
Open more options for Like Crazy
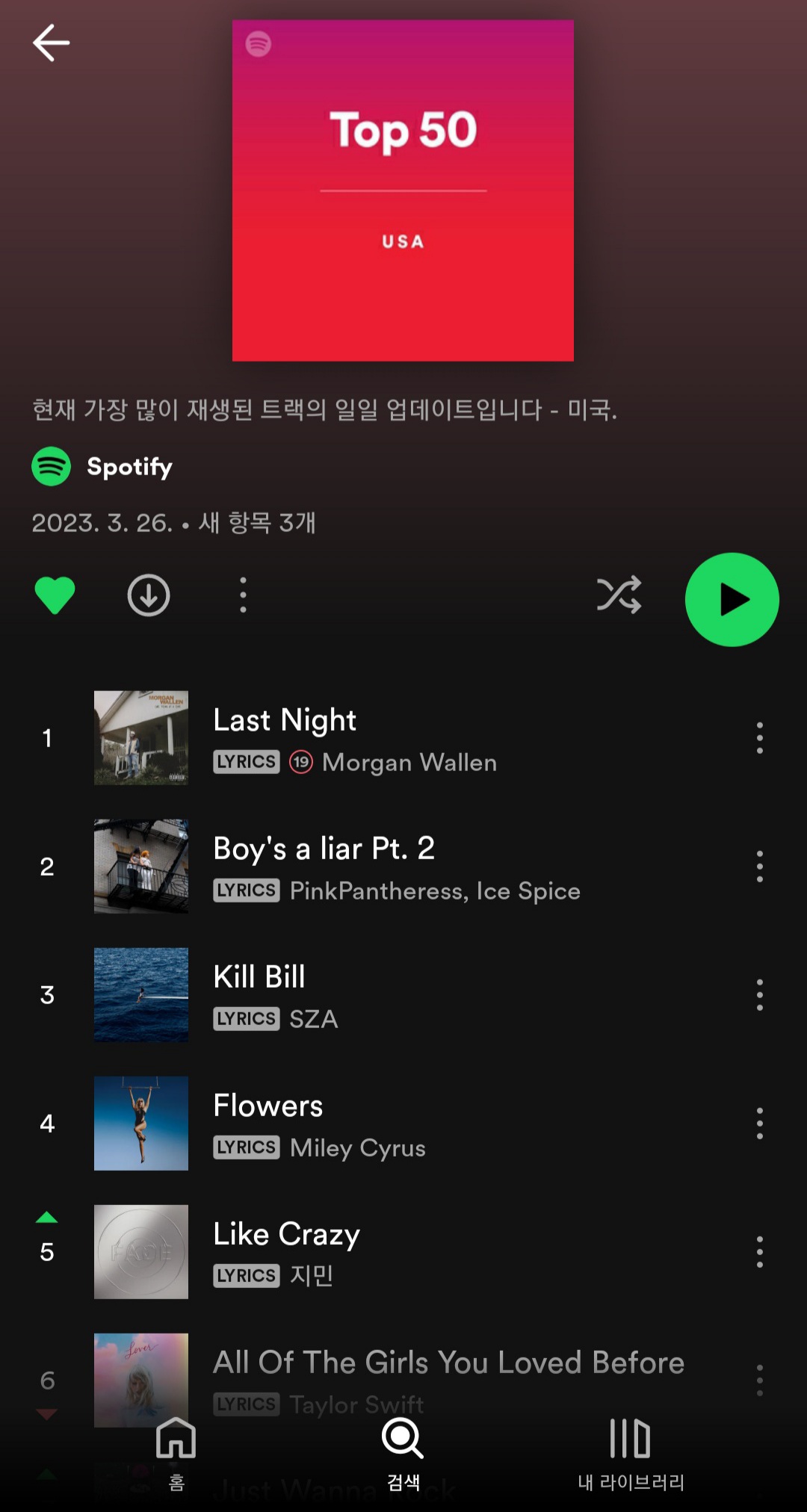[759, 1252]
